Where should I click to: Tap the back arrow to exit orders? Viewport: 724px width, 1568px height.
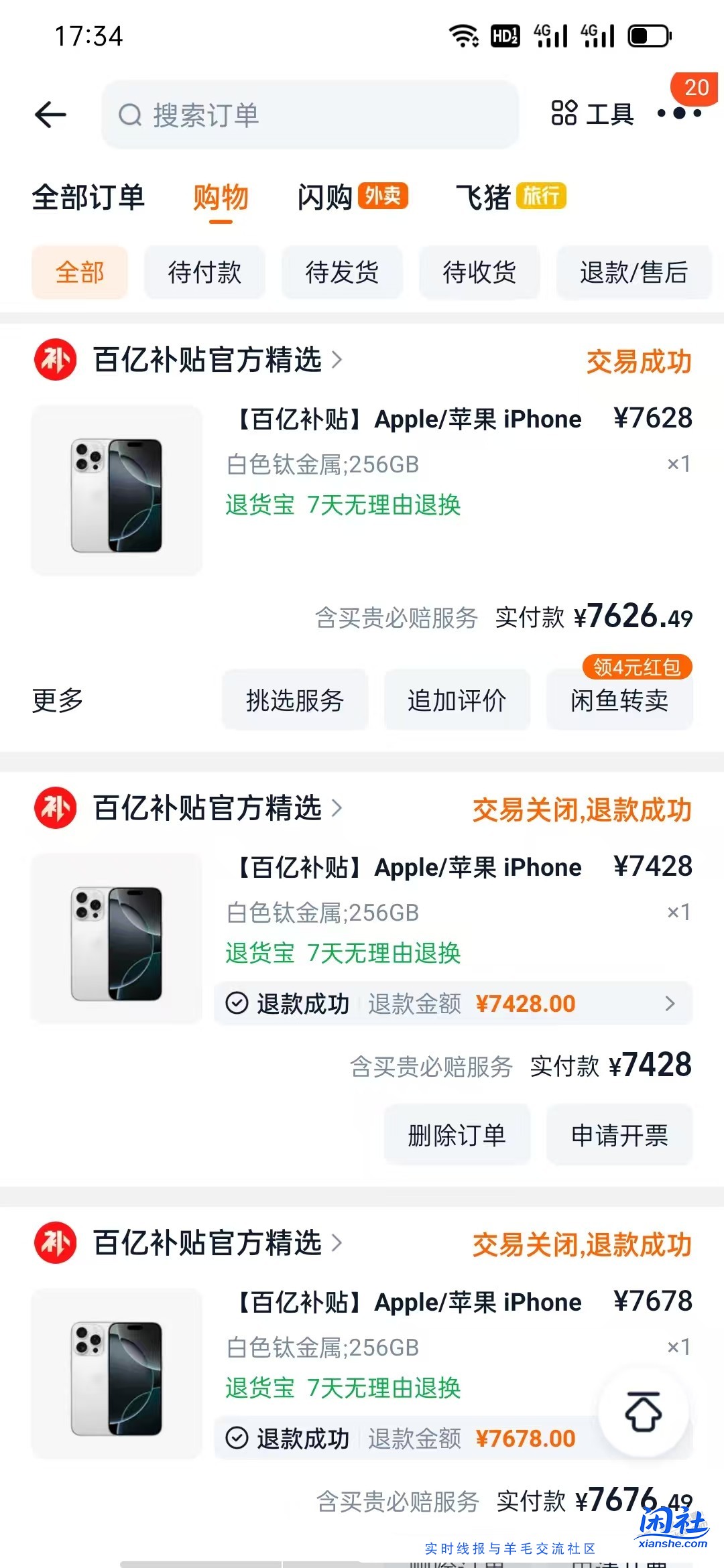pyautogui.click(x=47, y=114)
